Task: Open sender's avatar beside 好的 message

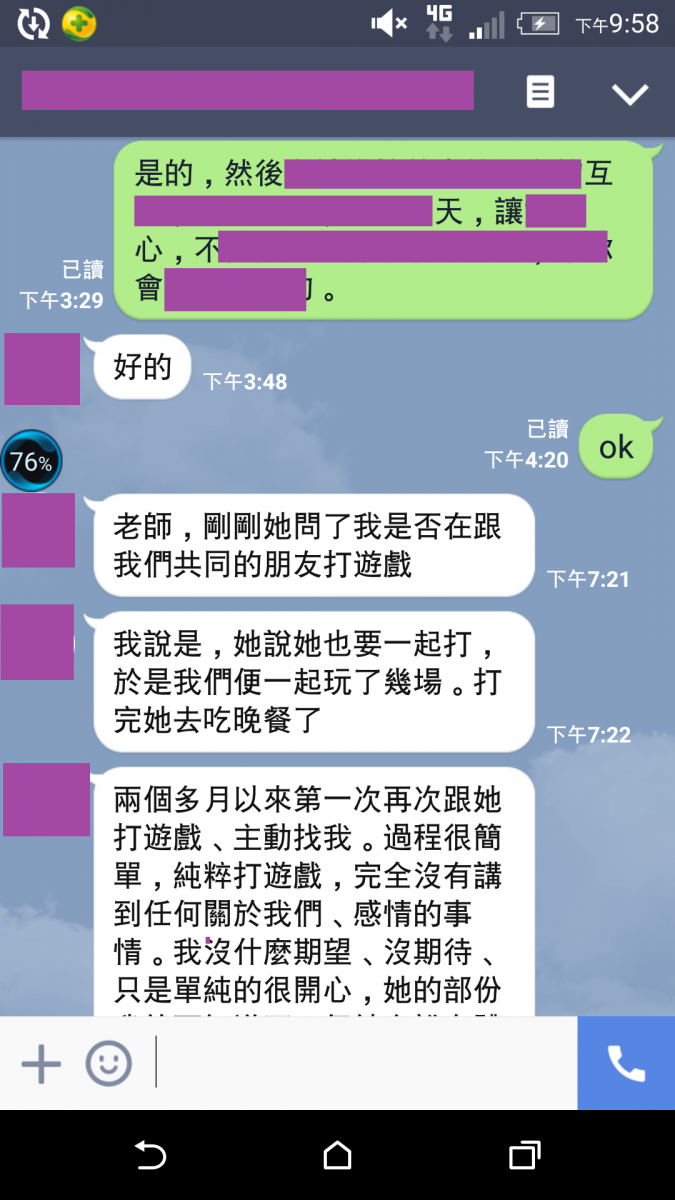Action: pyautogui.click(x=42, y=369)
